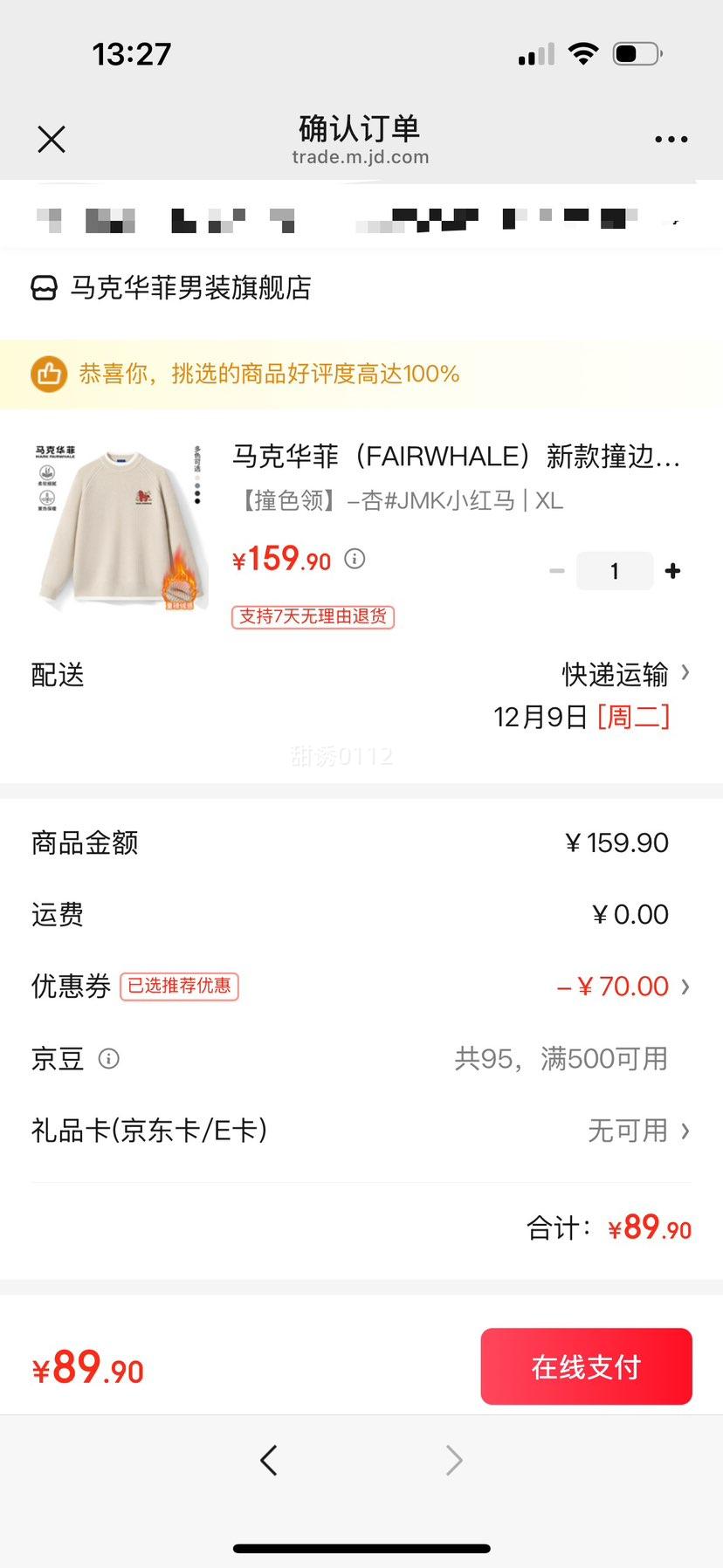Image resolution: width=723 pixels, height=1568 pixels.
Task: Open the more options menu (three dots)
Action: coord(671,139)
